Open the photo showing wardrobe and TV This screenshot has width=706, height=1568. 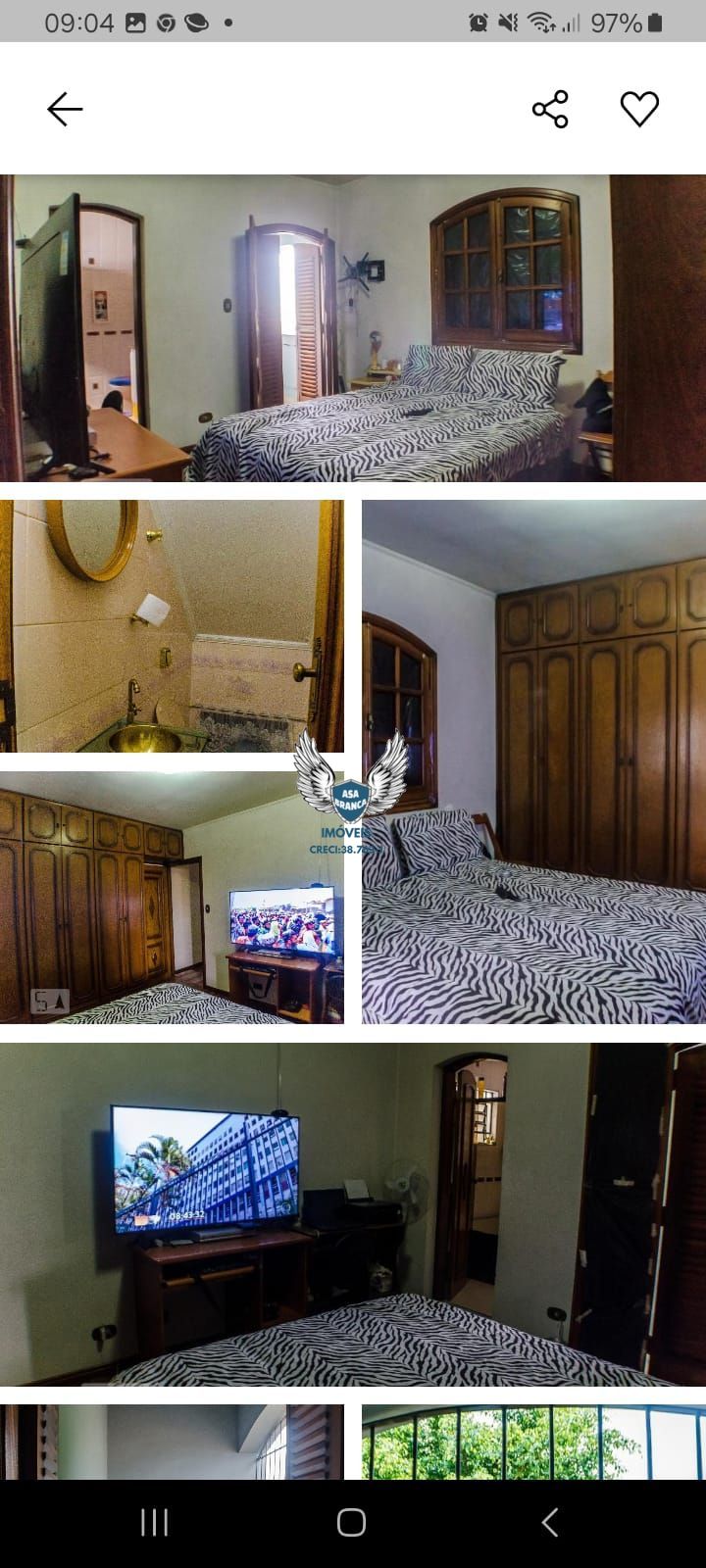click(172, 897)
